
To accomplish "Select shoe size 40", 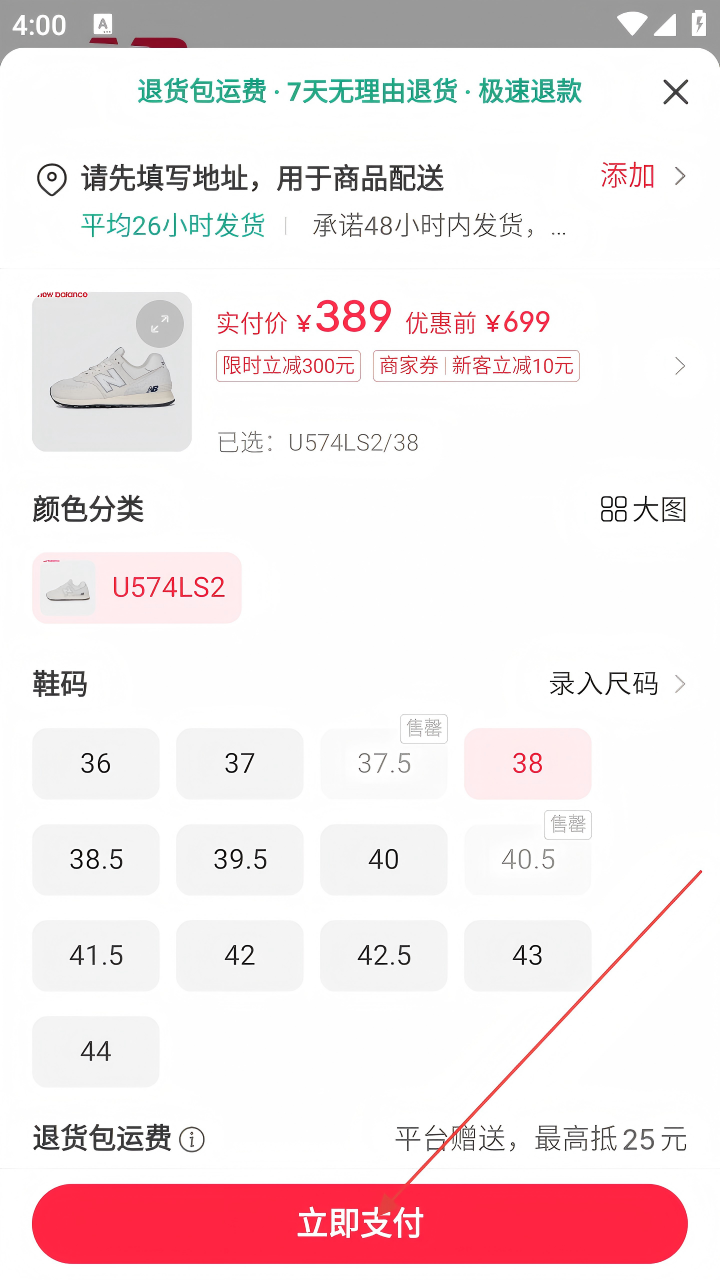I will point(384,860).
